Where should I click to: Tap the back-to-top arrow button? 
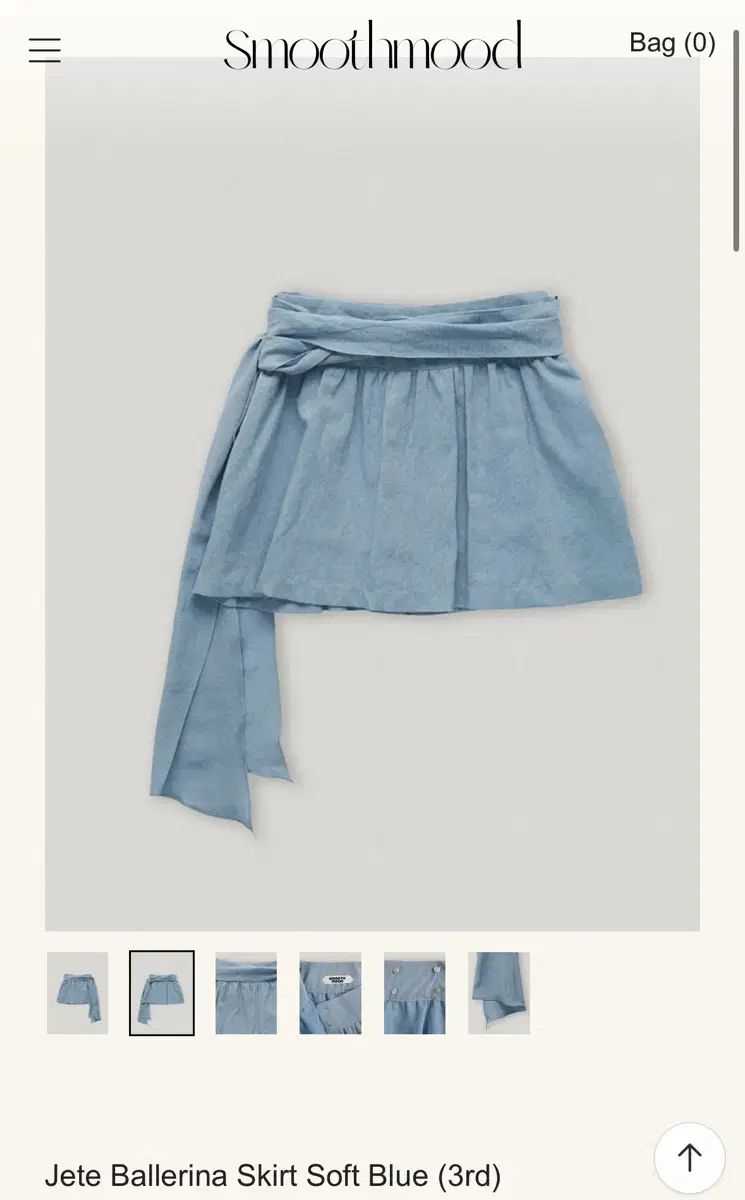690,1158
